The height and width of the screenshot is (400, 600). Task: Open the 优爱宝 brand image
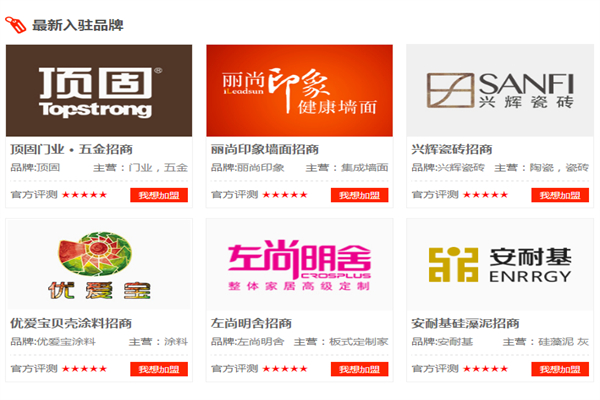(x=99, y=265)
